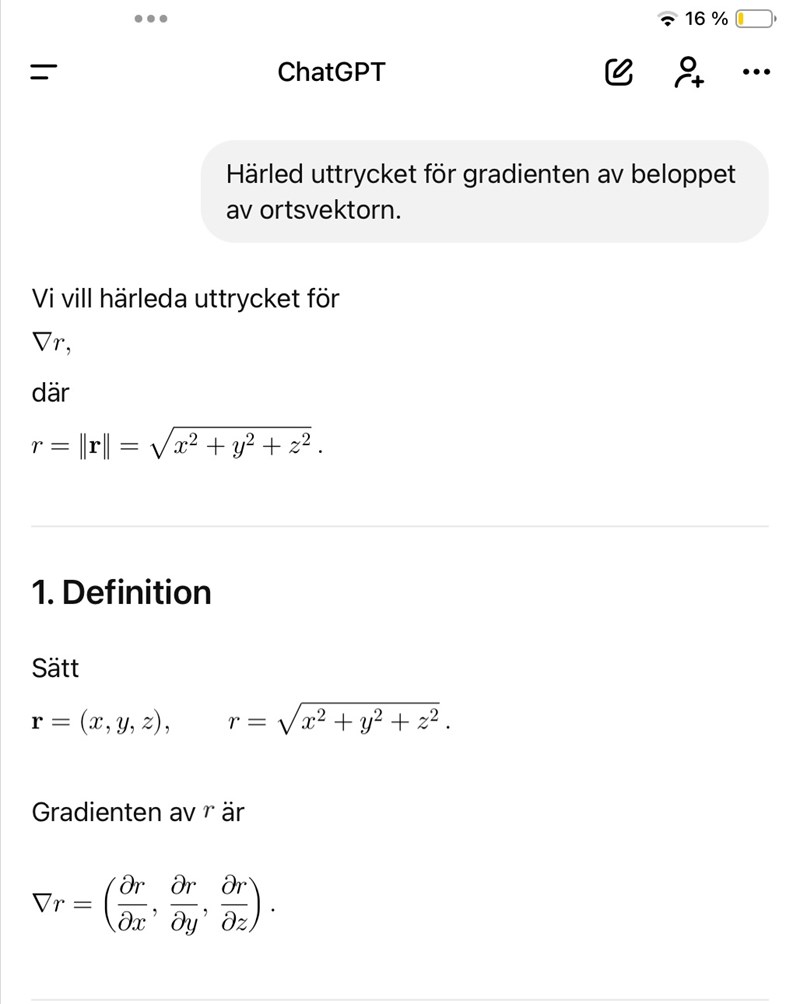Viewport: 800px width, 1004px height.
Task: Open the add people icon
Action: tap(688, 72)
